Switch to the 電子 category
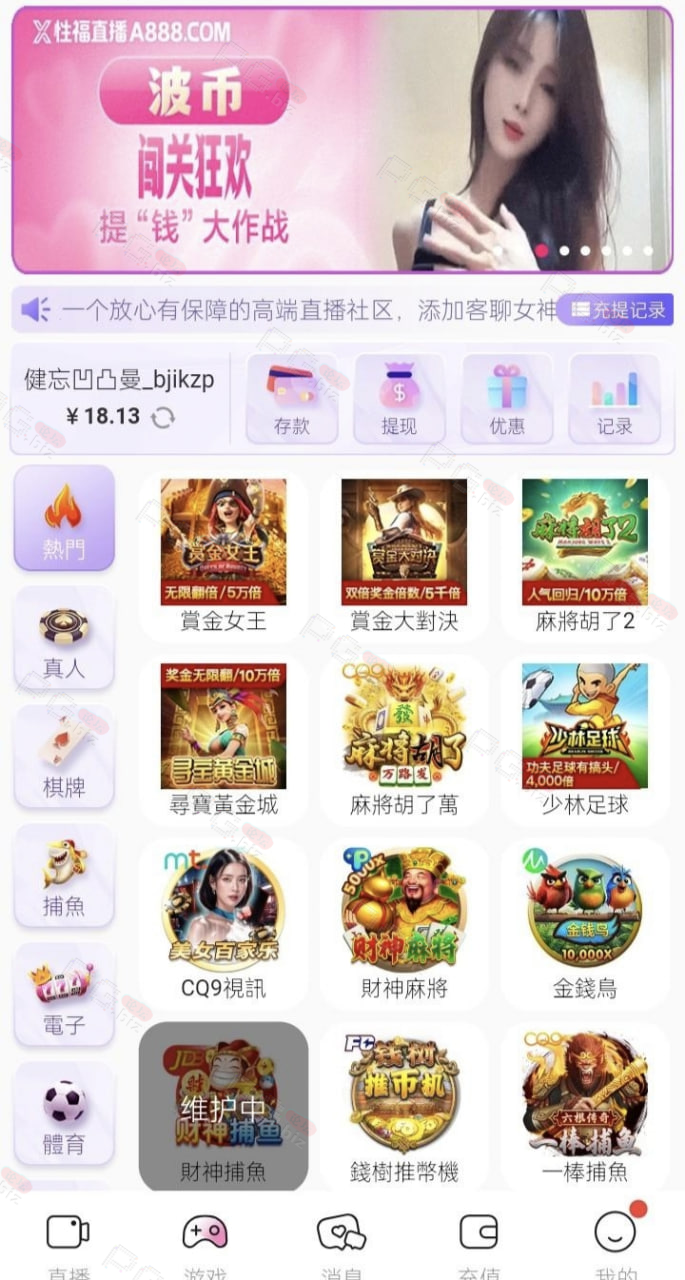The image size is (685, 1280). click(x=64, y=994)
